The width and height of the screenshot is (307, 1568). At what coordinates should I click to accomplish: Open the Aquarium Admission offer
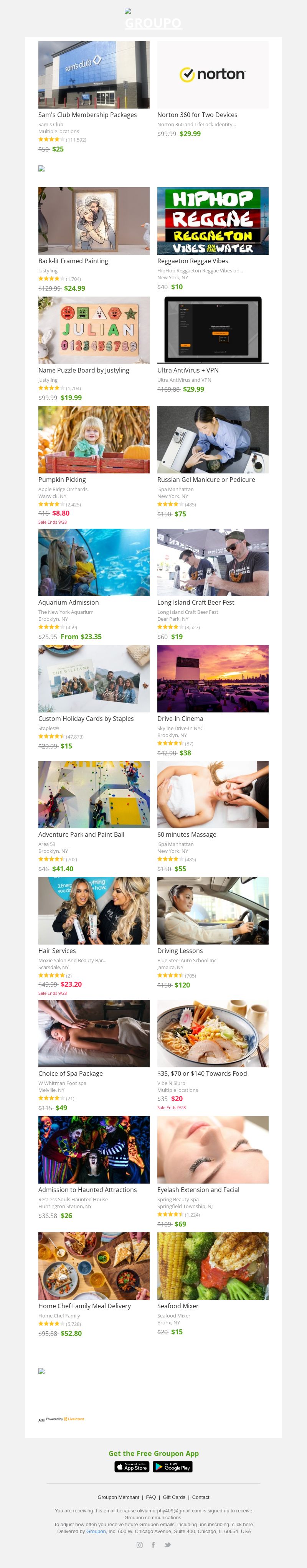[93, 562]
